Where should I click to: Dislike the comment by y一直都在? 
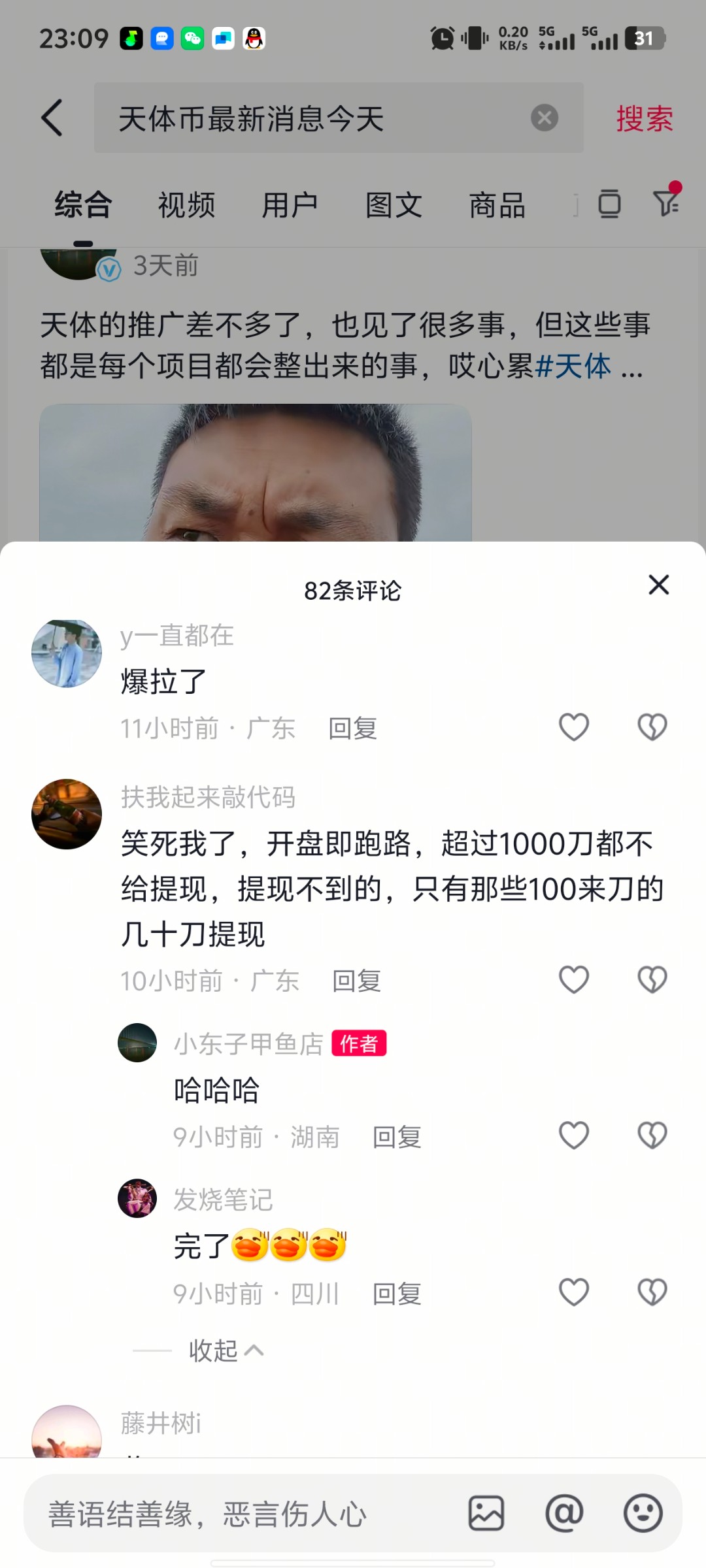click(652, 727)
